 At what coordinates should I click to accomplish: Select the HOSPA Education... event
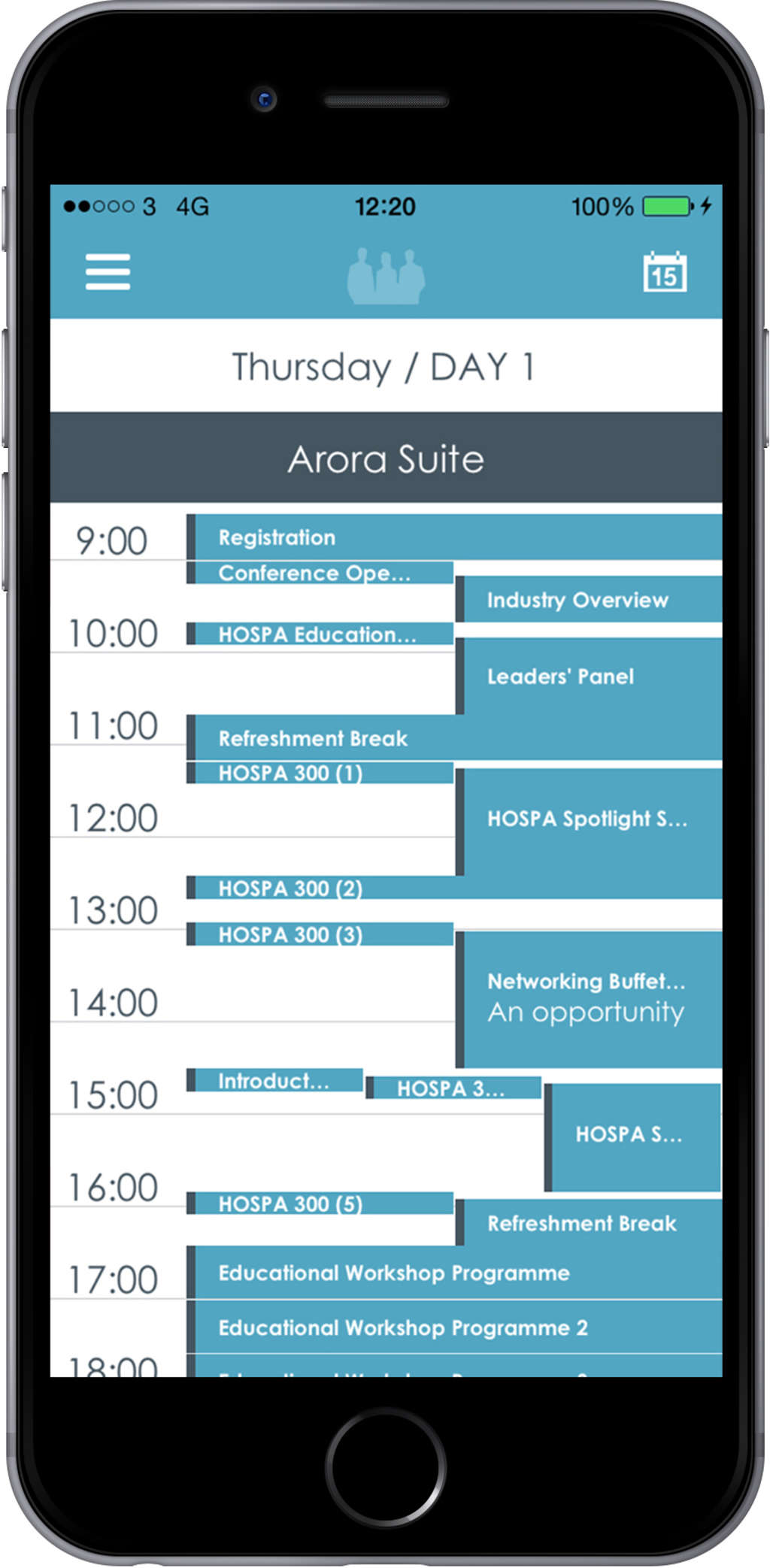point(320,634)
